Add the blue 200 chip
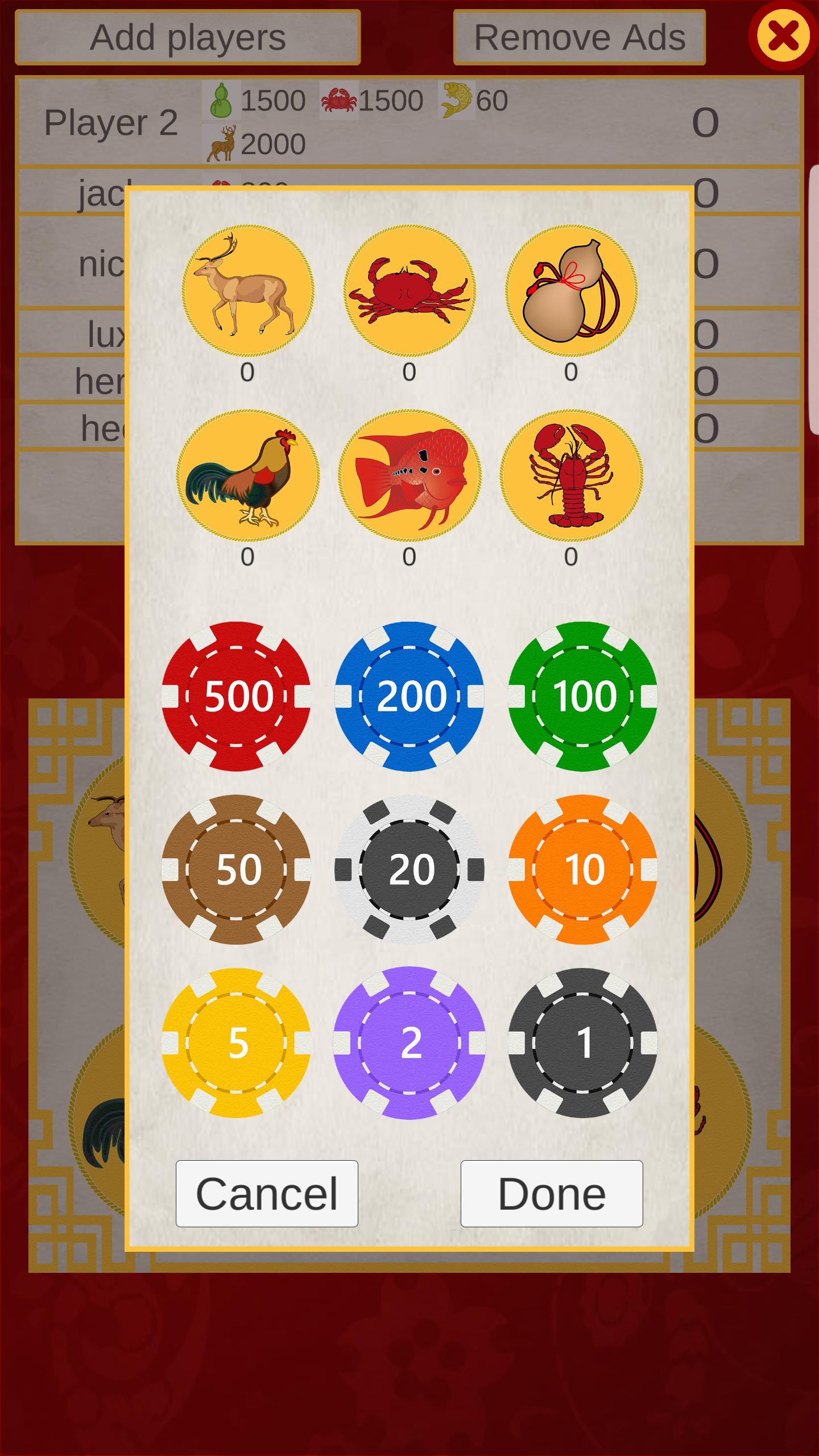The height and width of the screenshot is (1456, 819). [409, 696]
